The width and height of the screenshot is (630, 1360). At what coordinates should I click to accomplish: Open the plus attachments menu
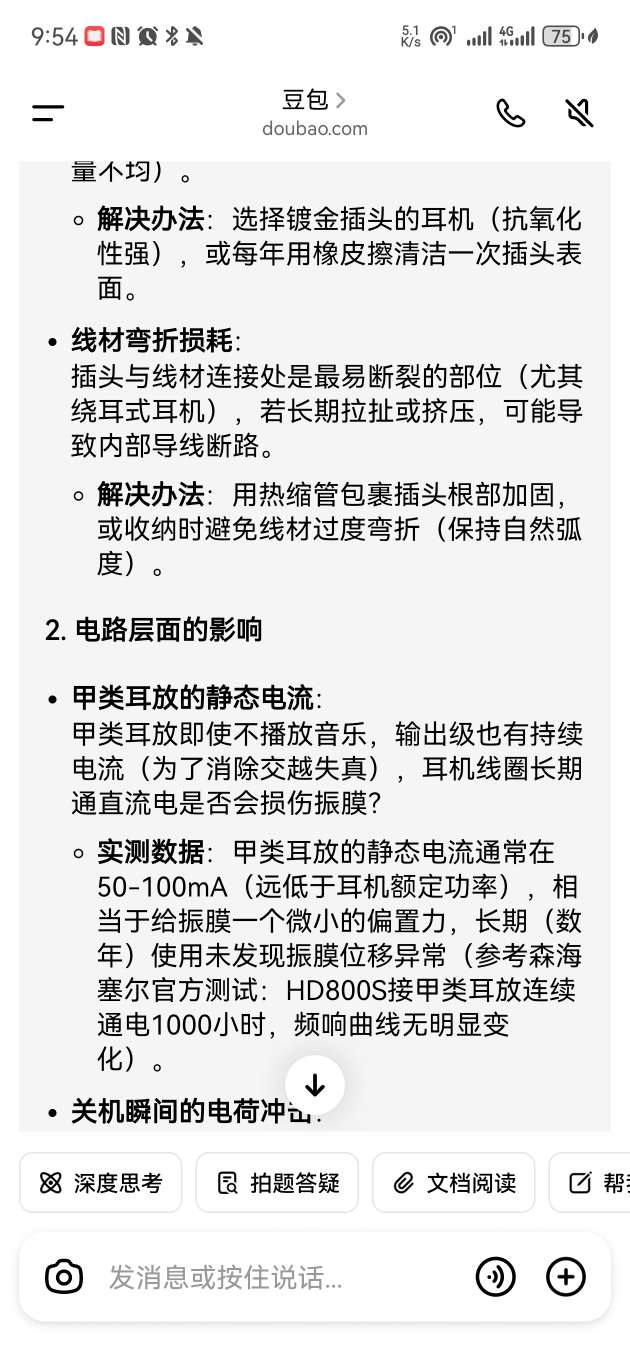tap(565, 1277)
